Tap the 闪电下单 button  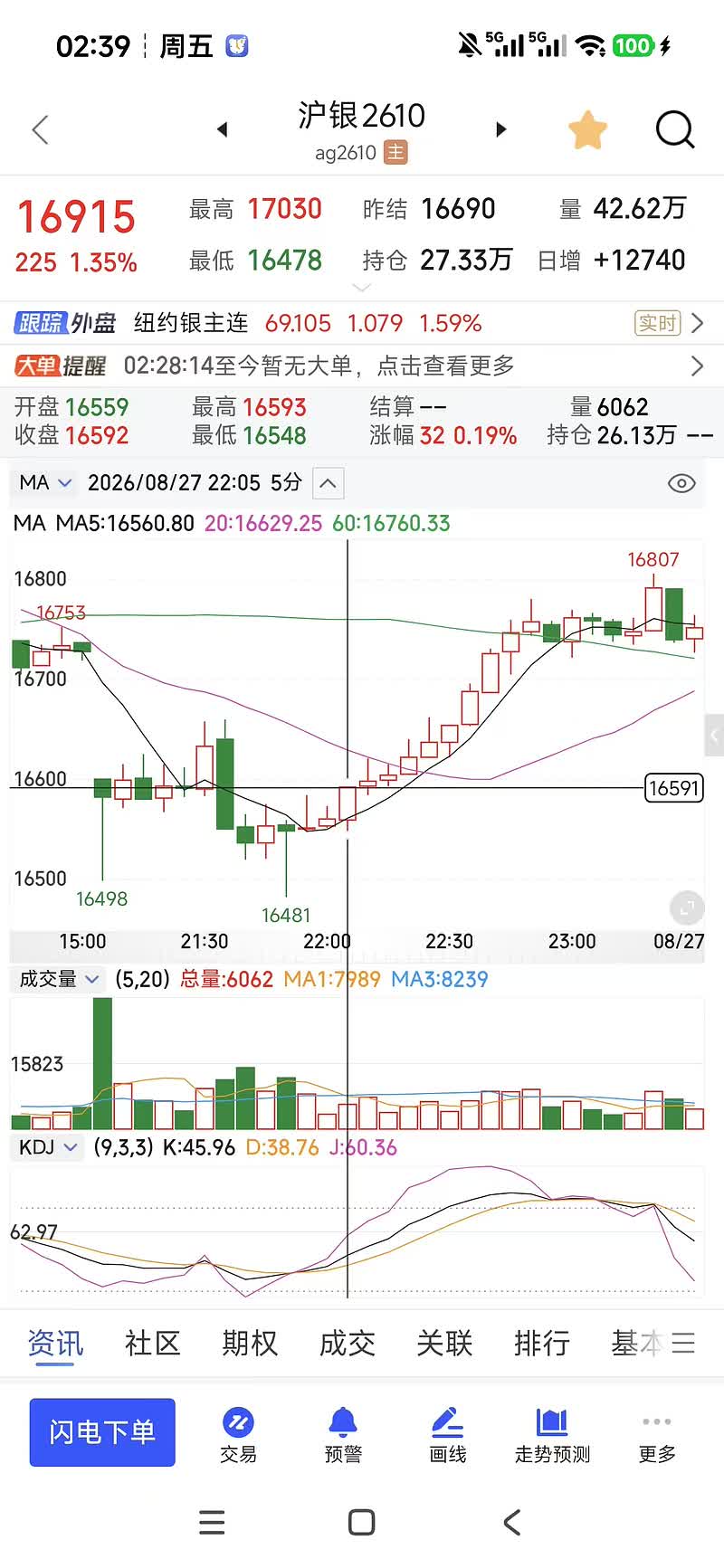102,1432
